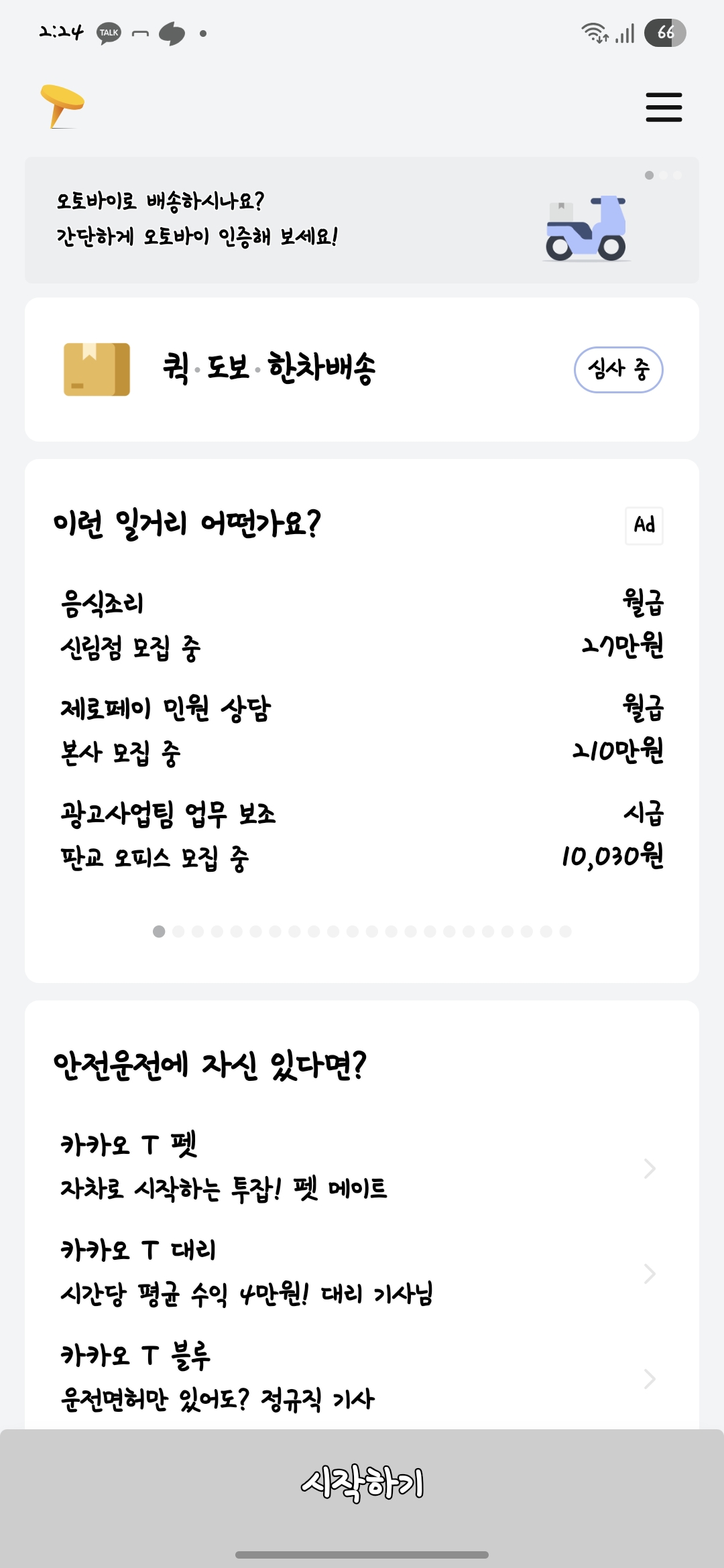This screenshot has width=724, height=1568.
Task: Open the 카카오 T 블루 row
Action: coord(362,1378)
